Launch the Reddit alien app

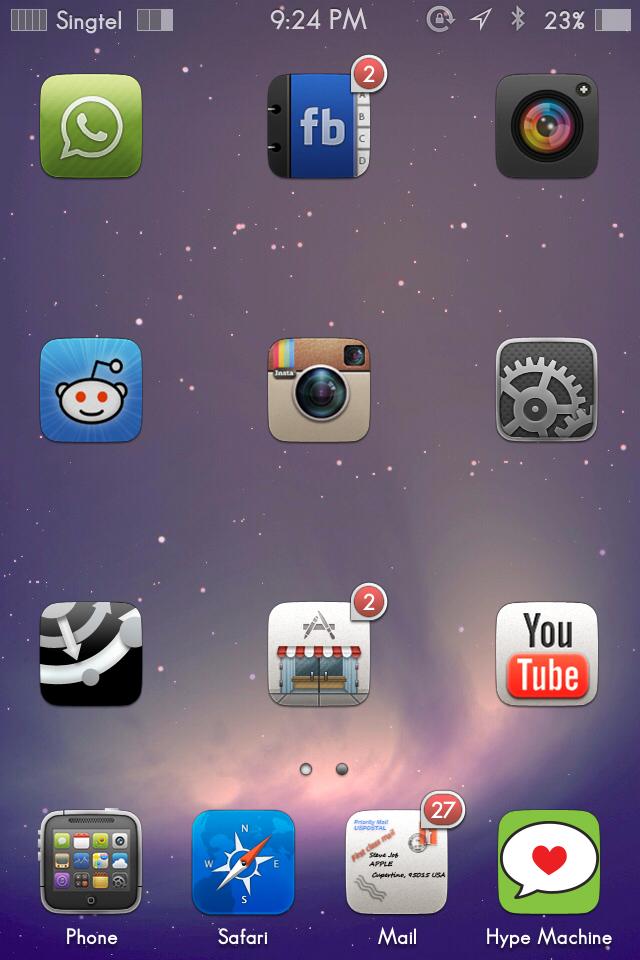[x=91, y=390]
